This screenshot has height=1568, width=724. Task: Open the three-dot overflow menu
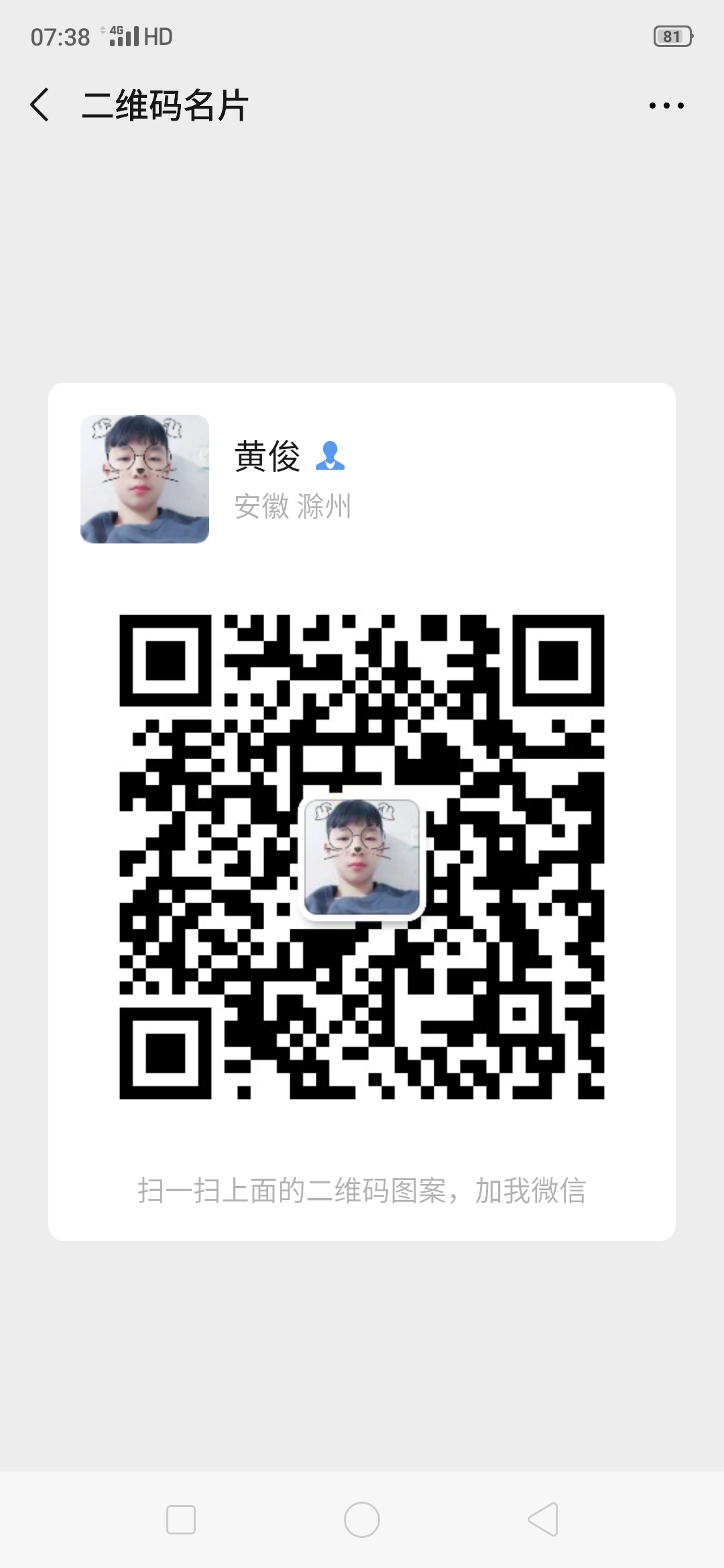[x=666, y=105]
